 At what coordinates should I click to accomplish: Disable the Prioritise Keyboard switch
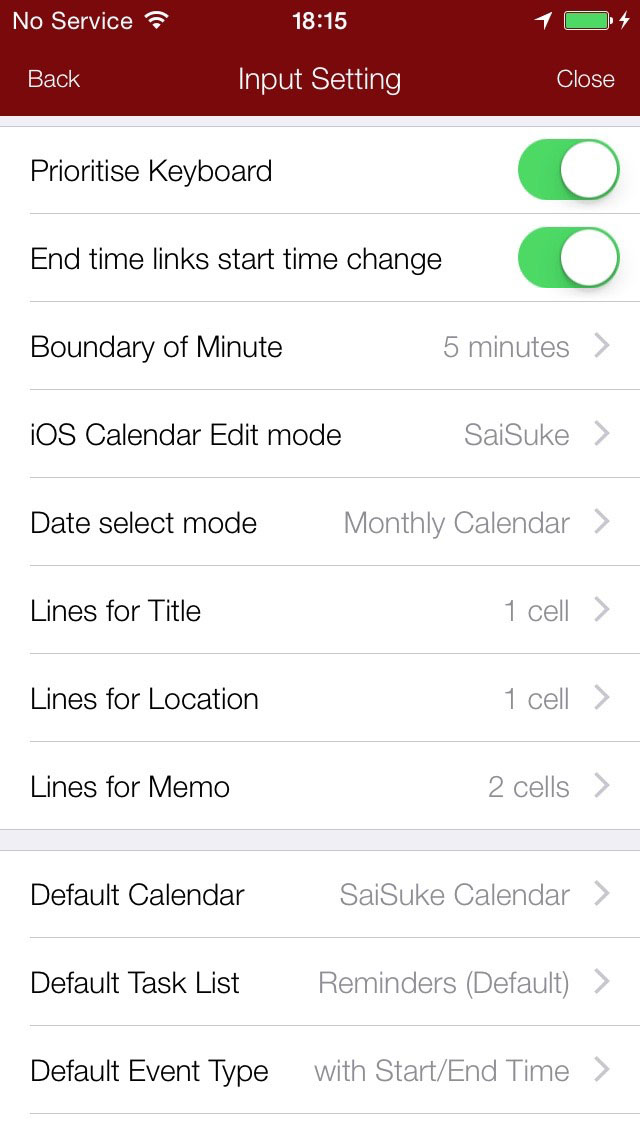568,171
